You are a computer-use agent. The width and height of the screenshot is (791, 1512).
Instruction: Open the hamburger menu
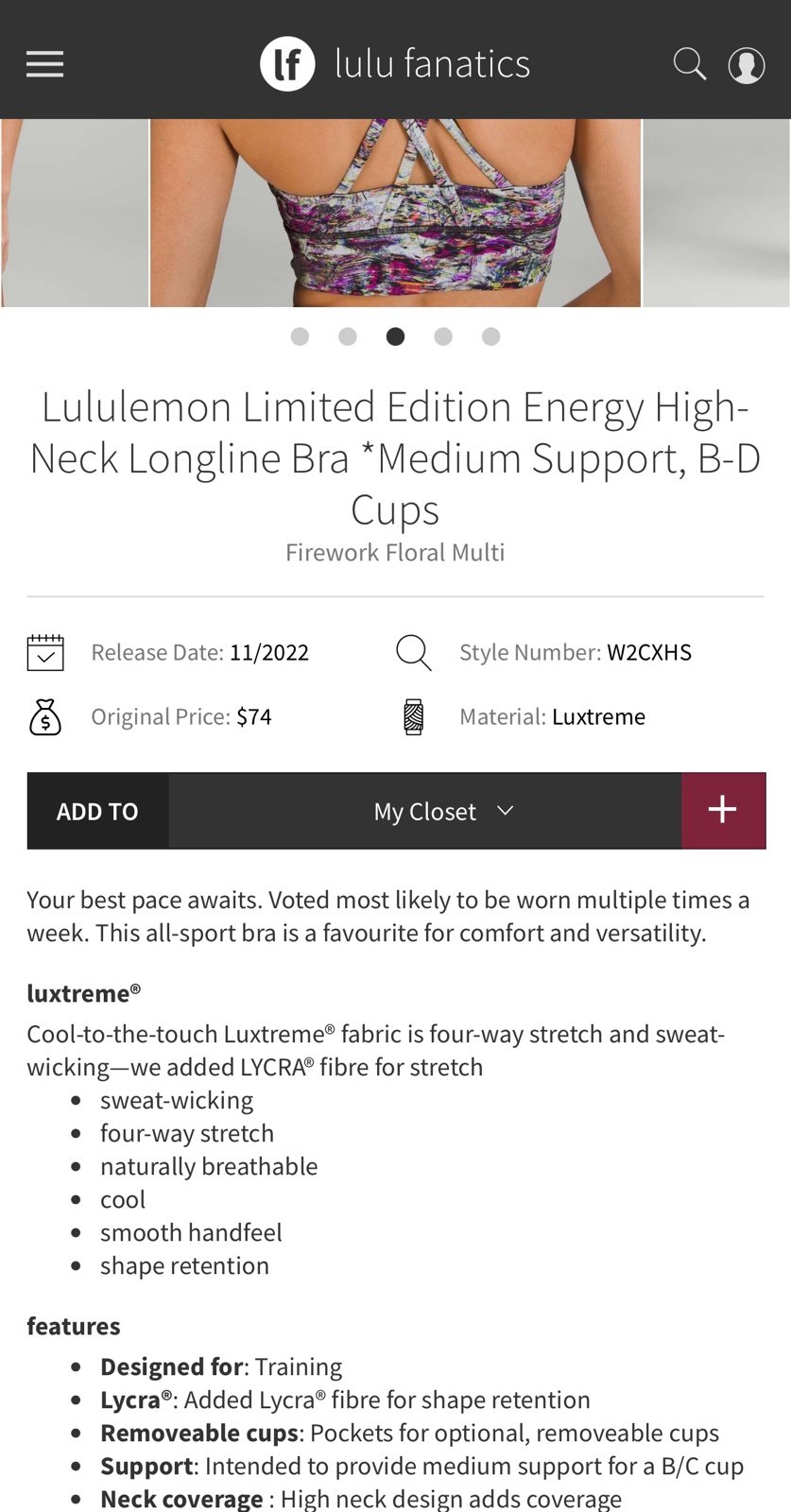(x=44, y=64)
